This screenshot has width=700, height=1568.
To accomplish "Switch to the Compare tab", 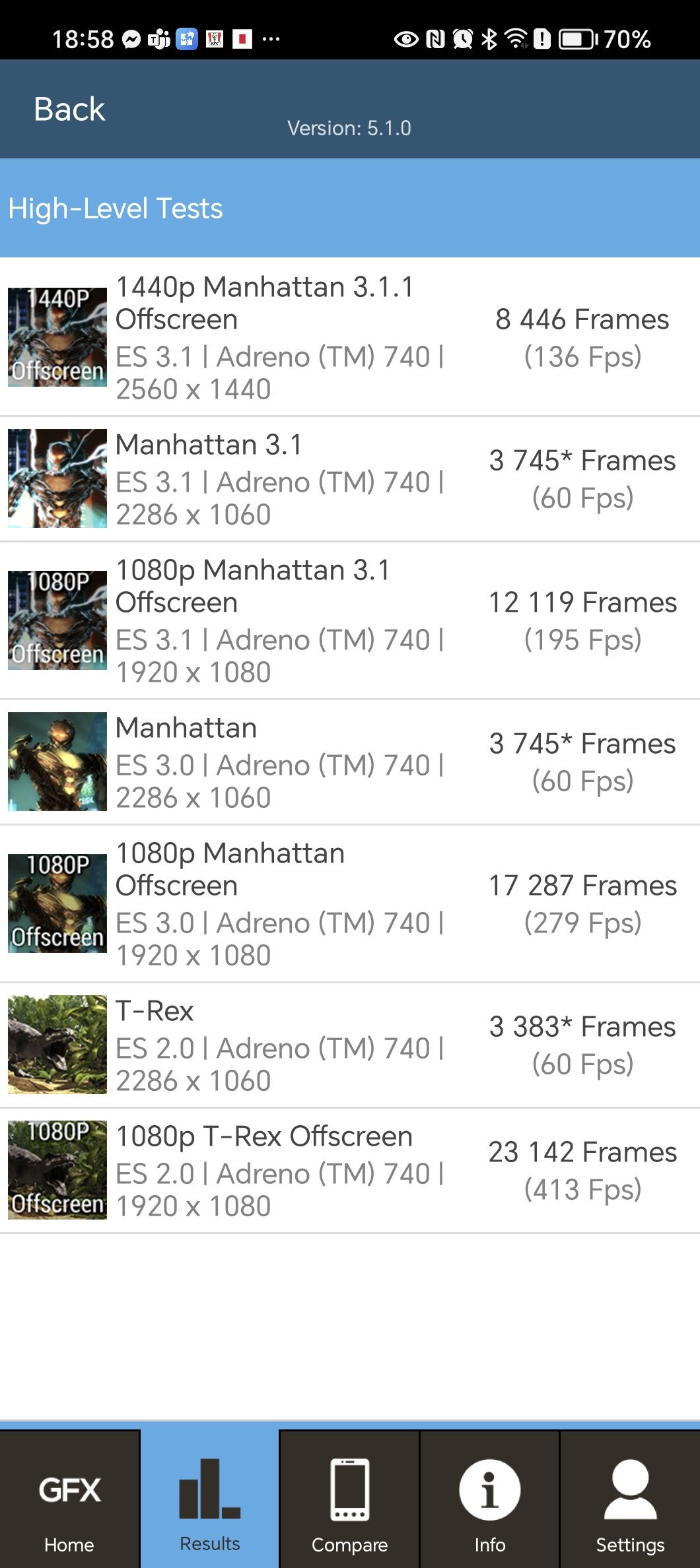I will [x=349, y=1499].
